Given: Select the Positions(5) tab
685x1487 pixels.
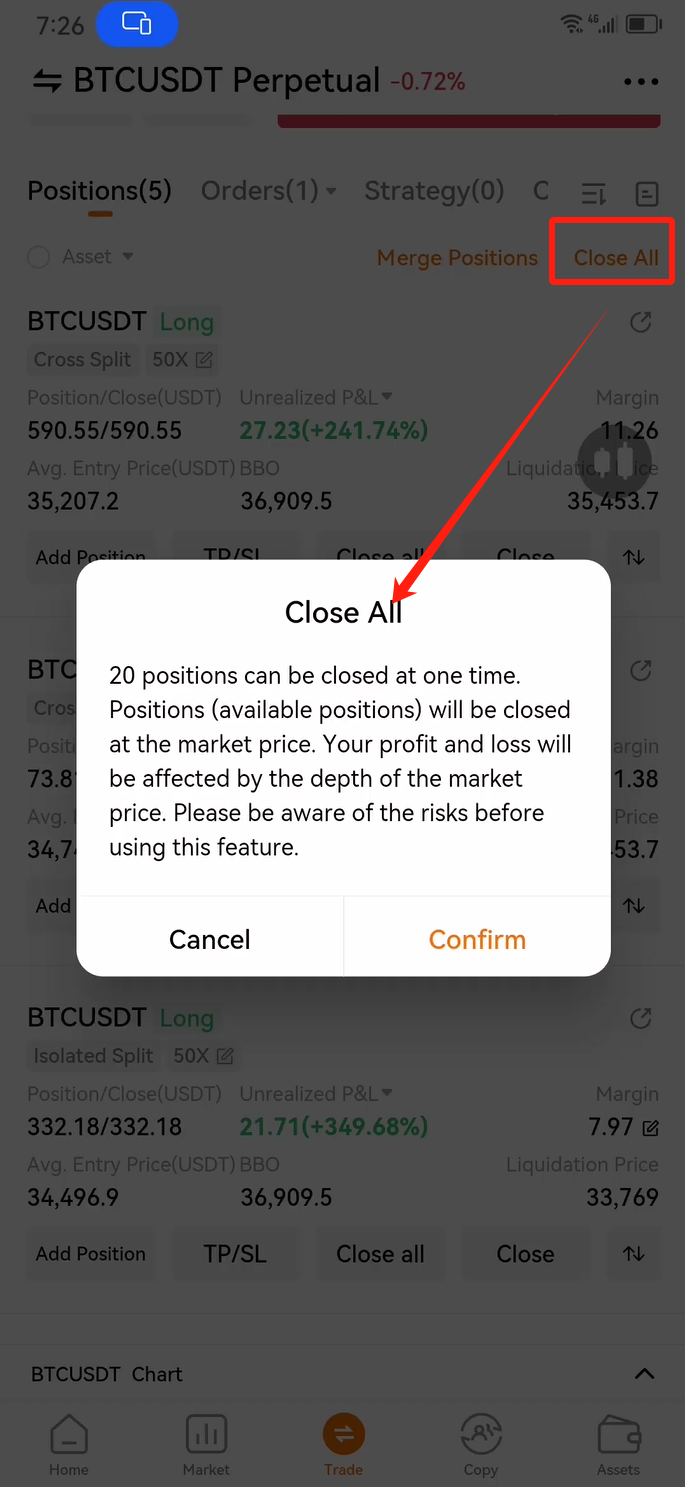Looking at the screenshot, I should coord(99,191).
